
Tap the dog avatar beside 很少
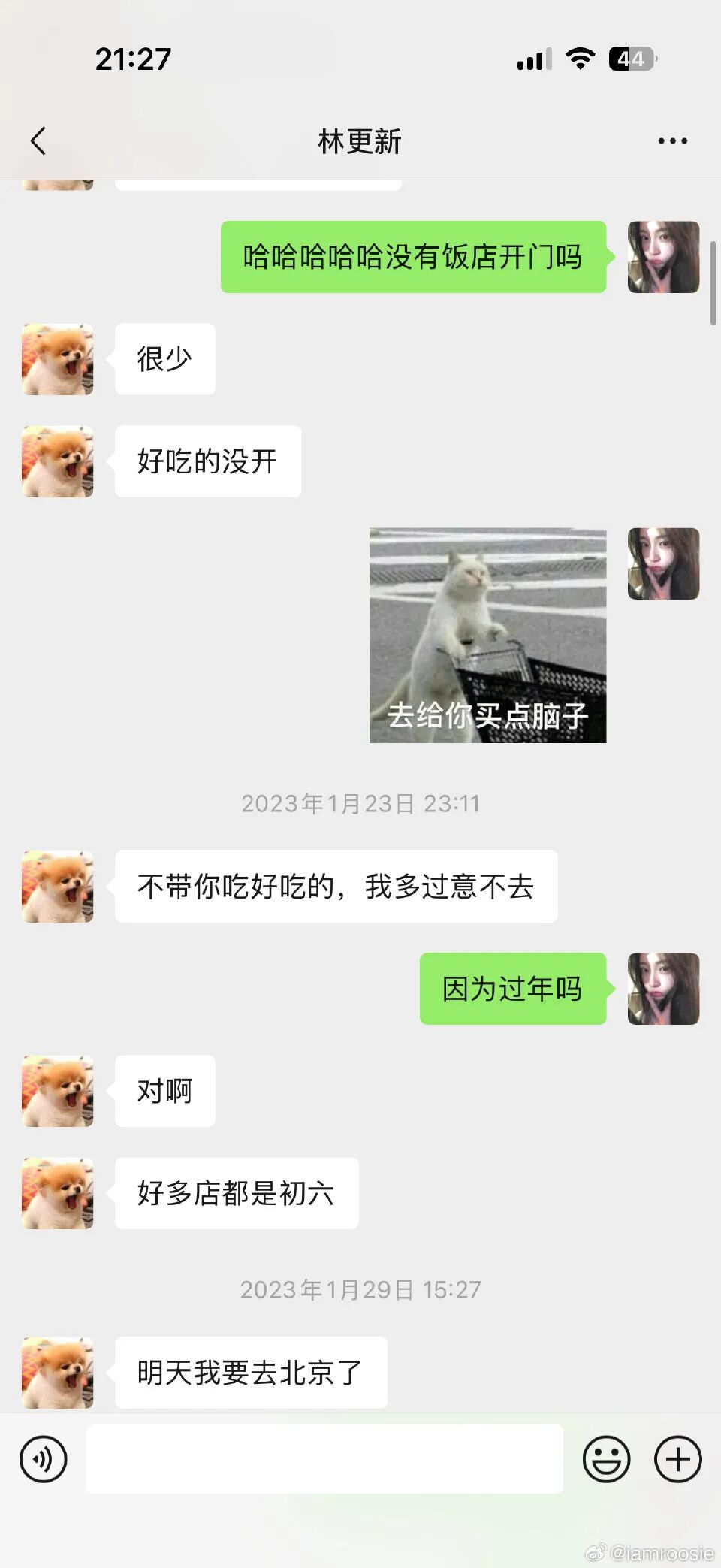[x=58, y=359]
